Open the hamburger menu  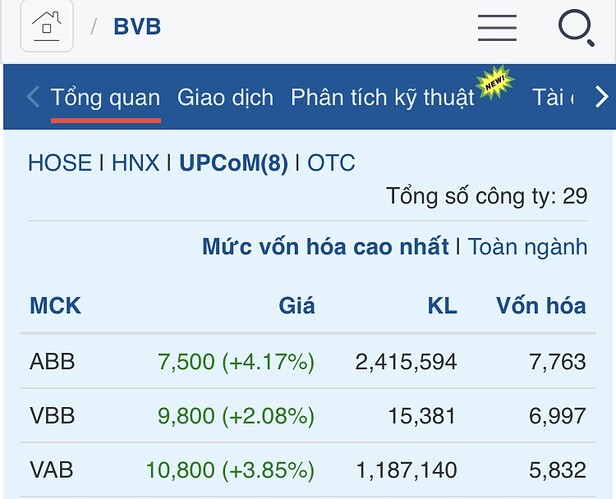tap(497, 27)
